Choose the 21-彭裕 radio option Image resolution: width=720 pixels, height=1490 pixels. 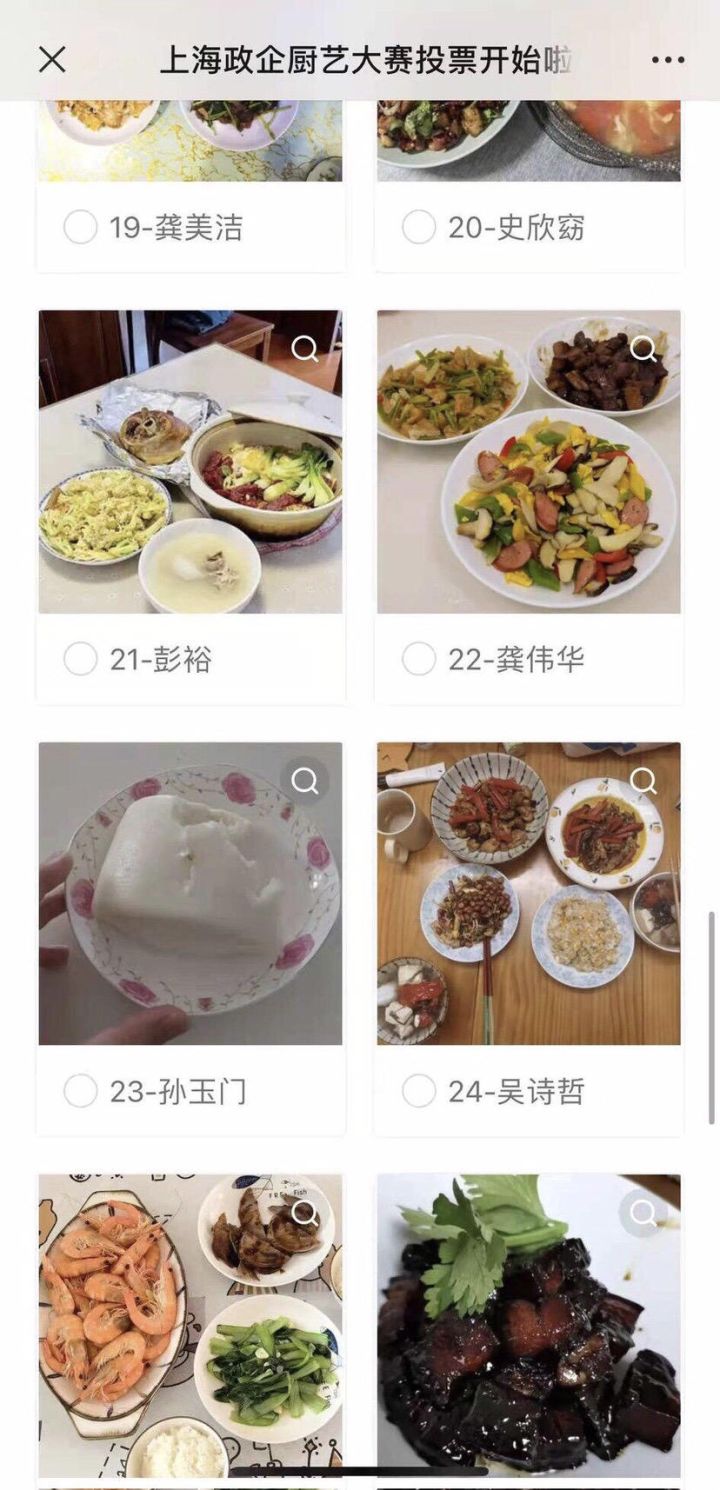point(81,660)
